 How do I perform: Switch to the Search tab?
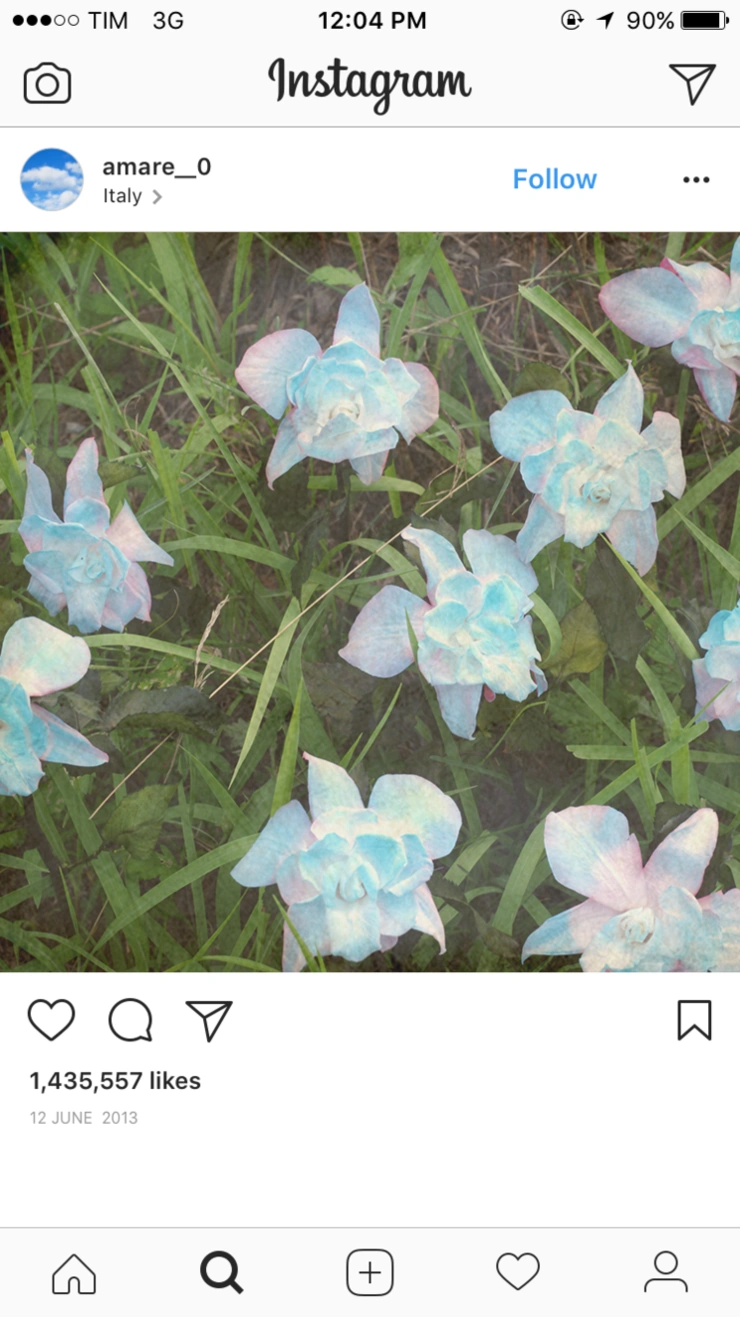[221, 1273]
